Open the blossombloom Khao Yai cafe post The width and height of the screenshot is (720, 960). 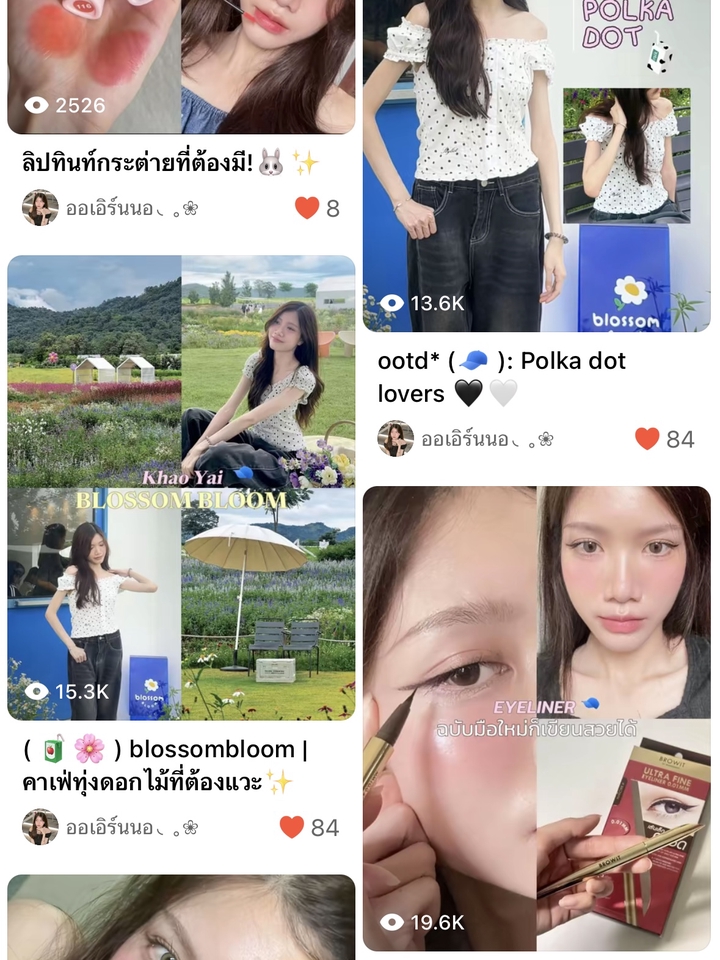click(x=180, y=487)
